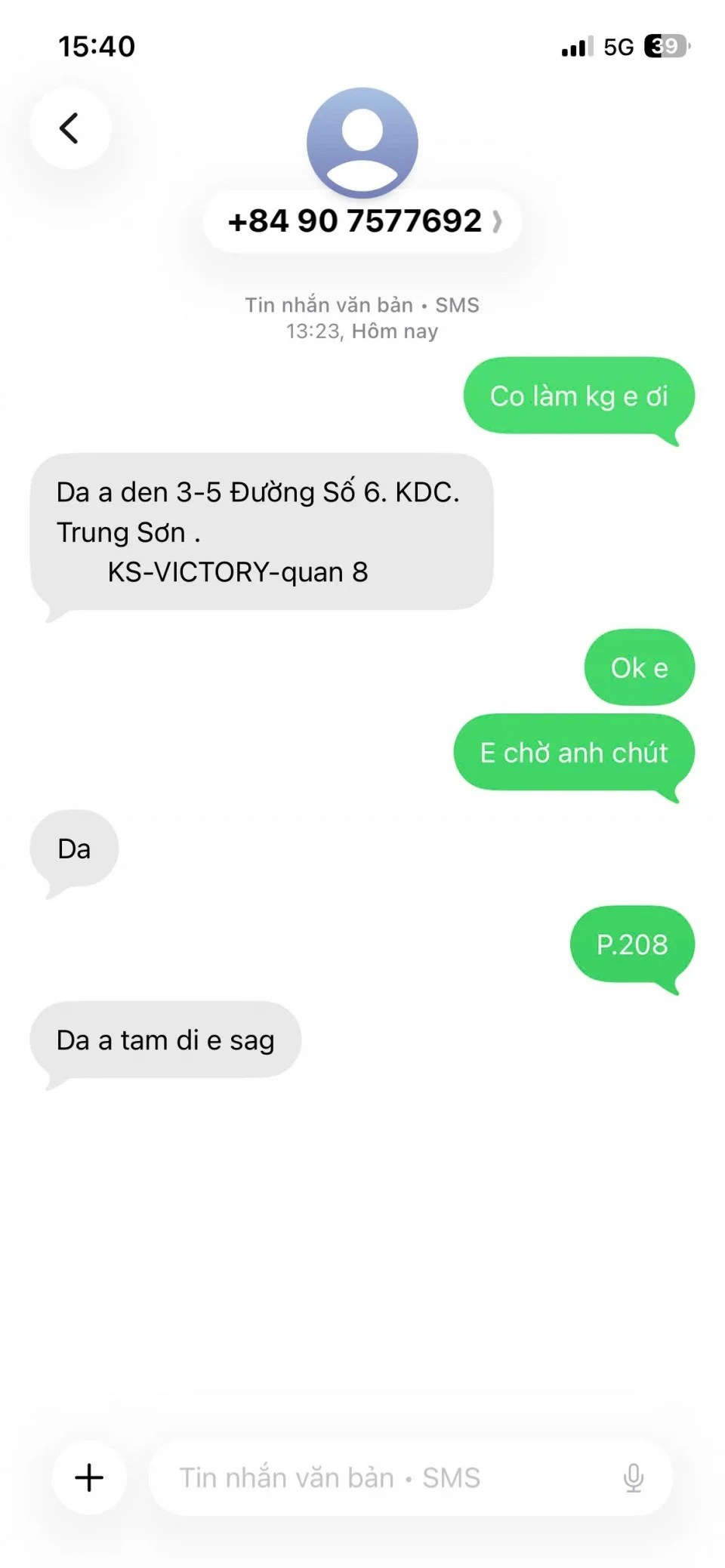Open contact details for +84 90 7577692
725x1568 pixels.
(362, 221)
